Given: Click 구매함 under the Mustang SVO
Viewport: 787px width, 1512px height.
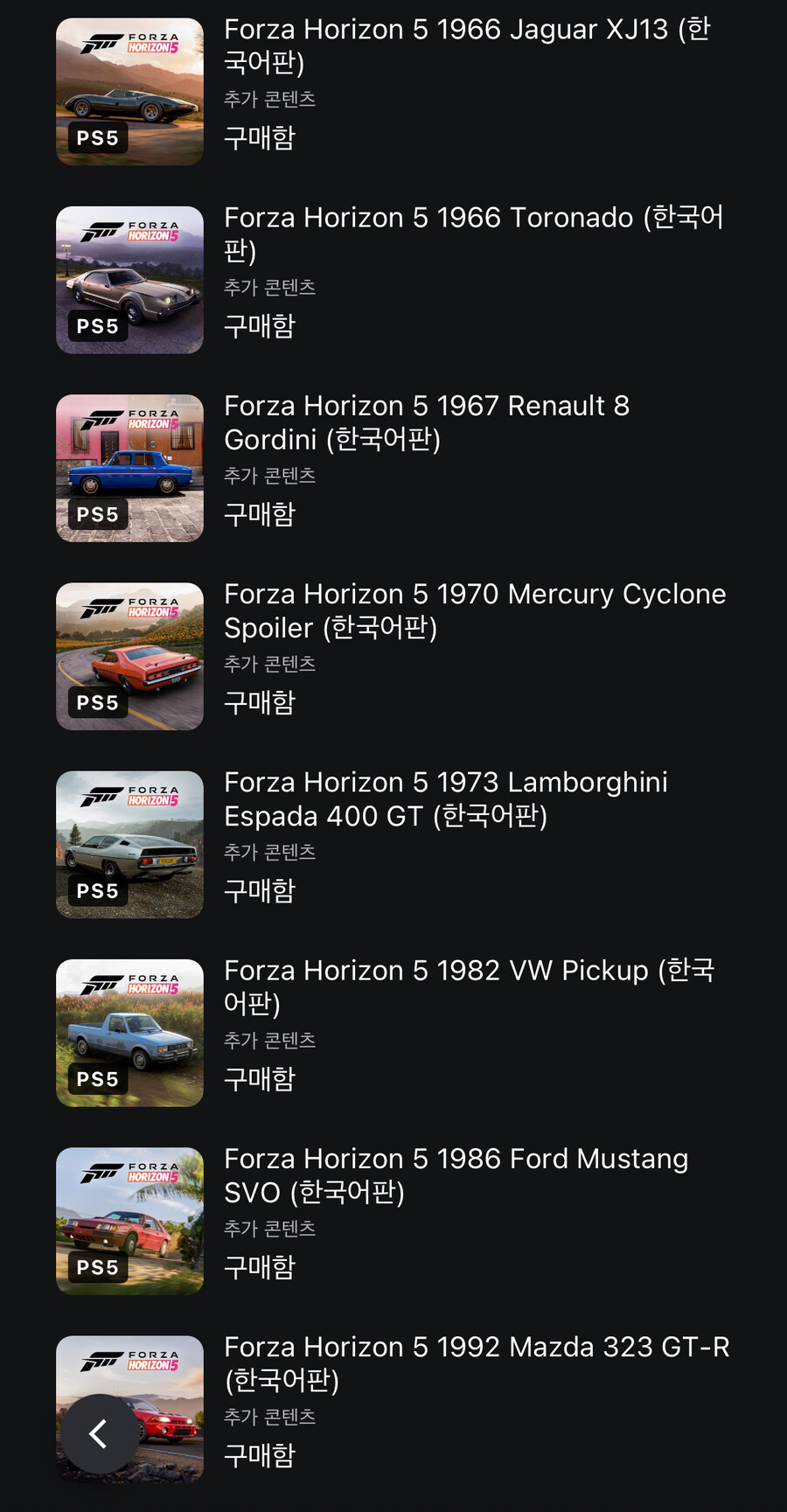Looking at the screenshot, I should click(x=260, y=1266).
